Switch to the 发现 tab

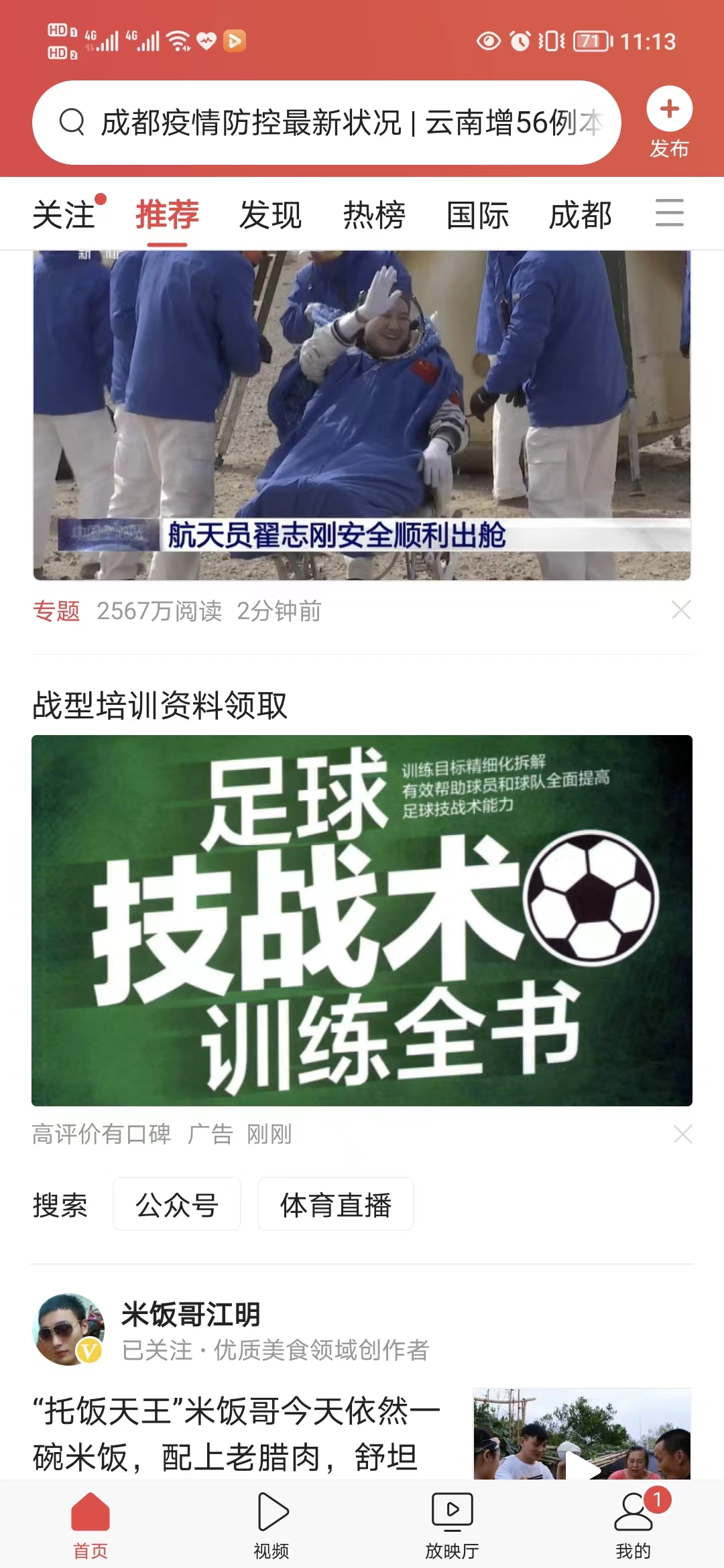(x=271, y=215)
